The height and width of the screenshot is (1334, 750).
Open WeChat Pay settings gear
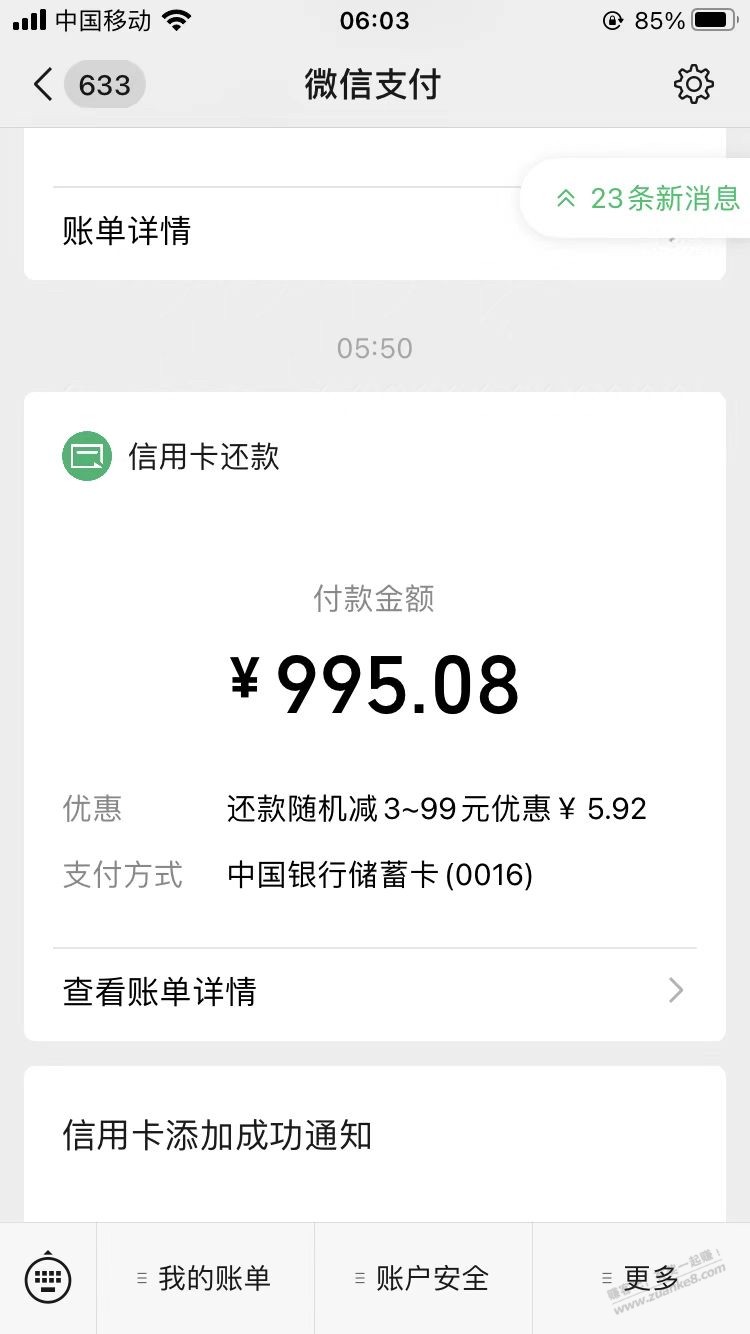(x=693, y=85)
